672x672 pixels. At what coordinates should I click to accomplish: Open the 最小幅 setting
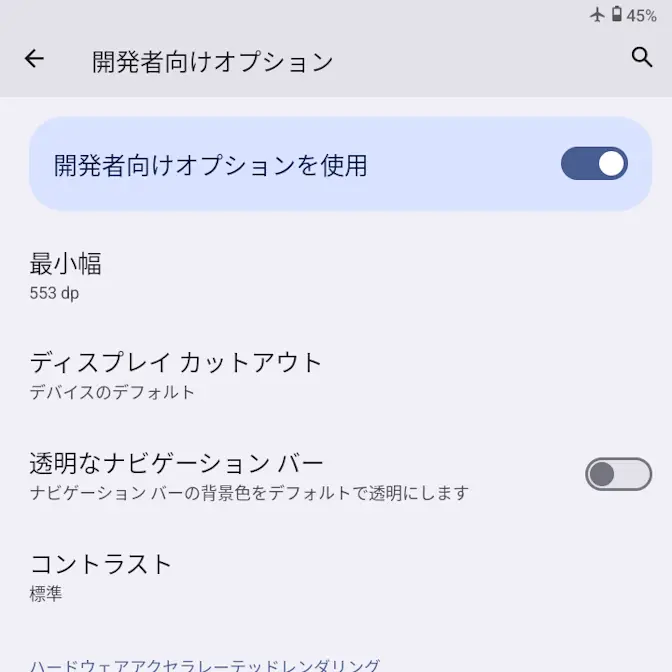(x=66, y=276)
